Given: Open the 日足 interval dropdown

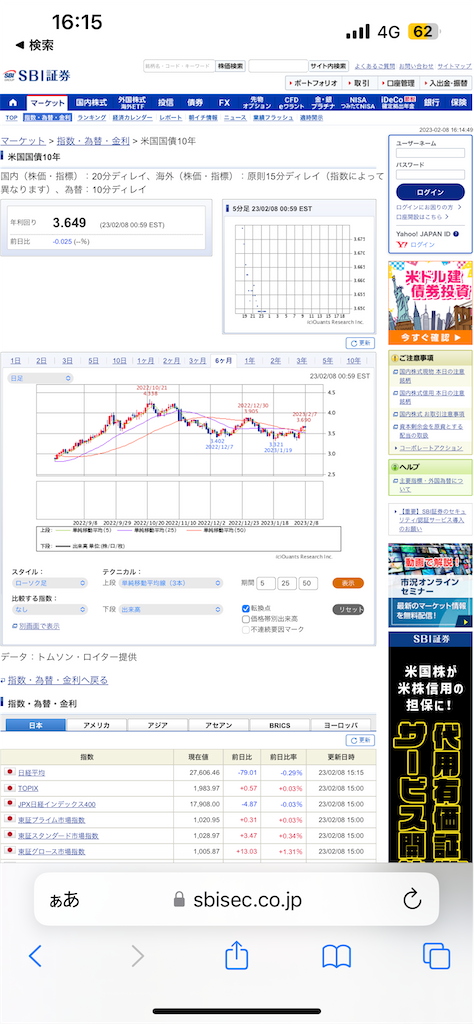Looking at the screenshot, I should point(40,378).
